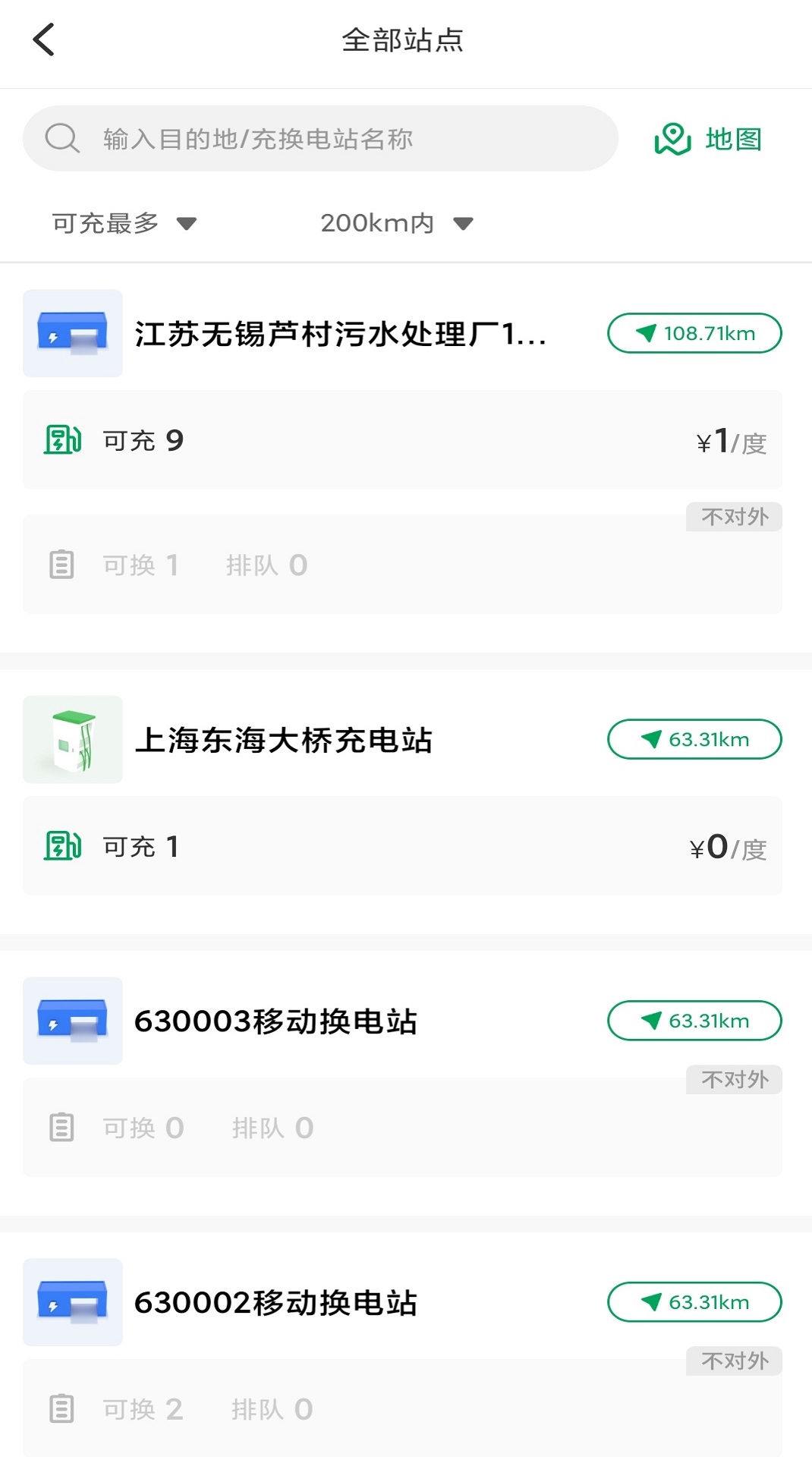
Task: Click the ¥0/度 price display
Action: point(726,846)
